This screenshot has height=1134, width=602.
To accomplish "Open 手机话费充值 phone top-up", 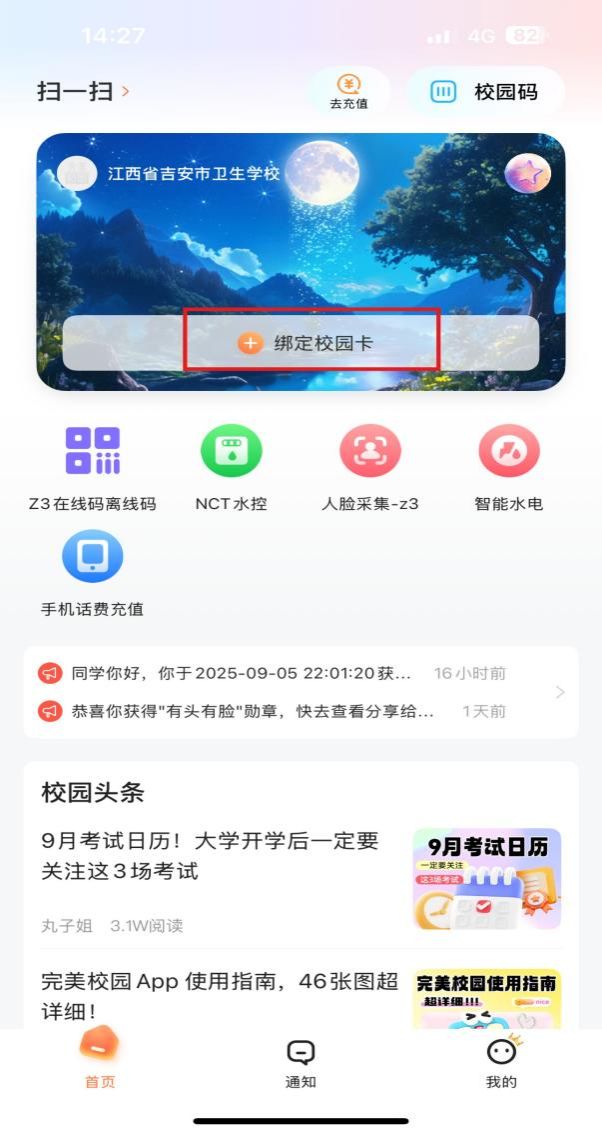I will (93, 573).
